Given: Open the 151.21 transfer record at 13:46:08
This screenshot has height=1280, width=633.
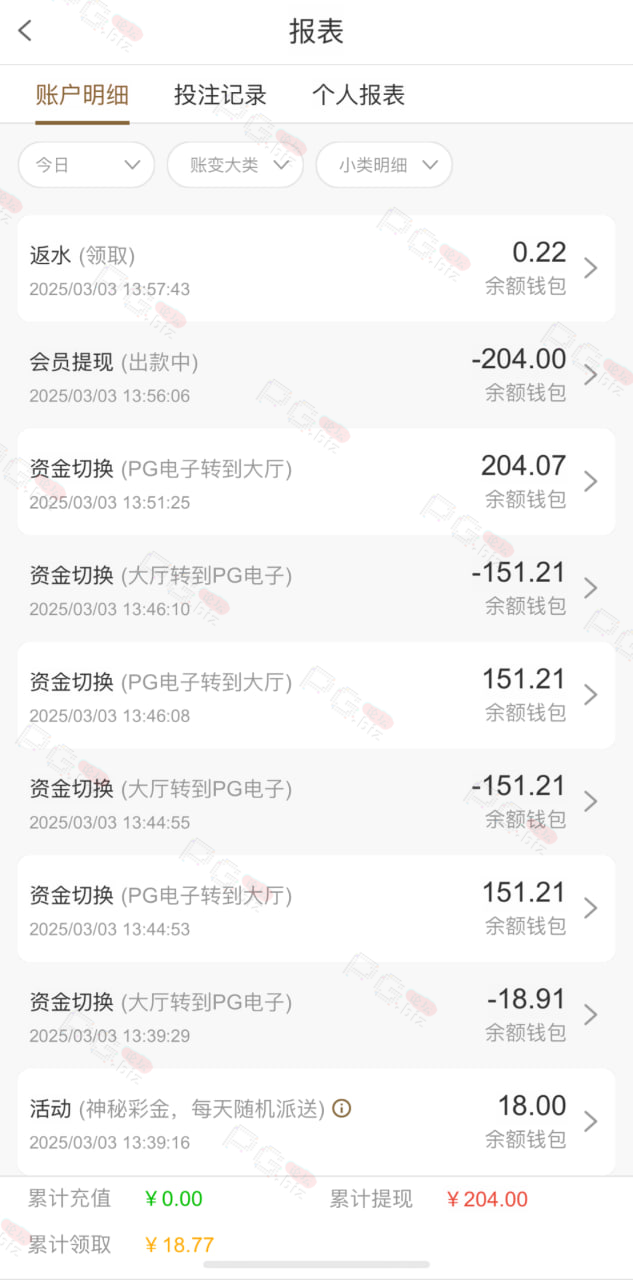Looking at the screenshot, I should (316, 695).
